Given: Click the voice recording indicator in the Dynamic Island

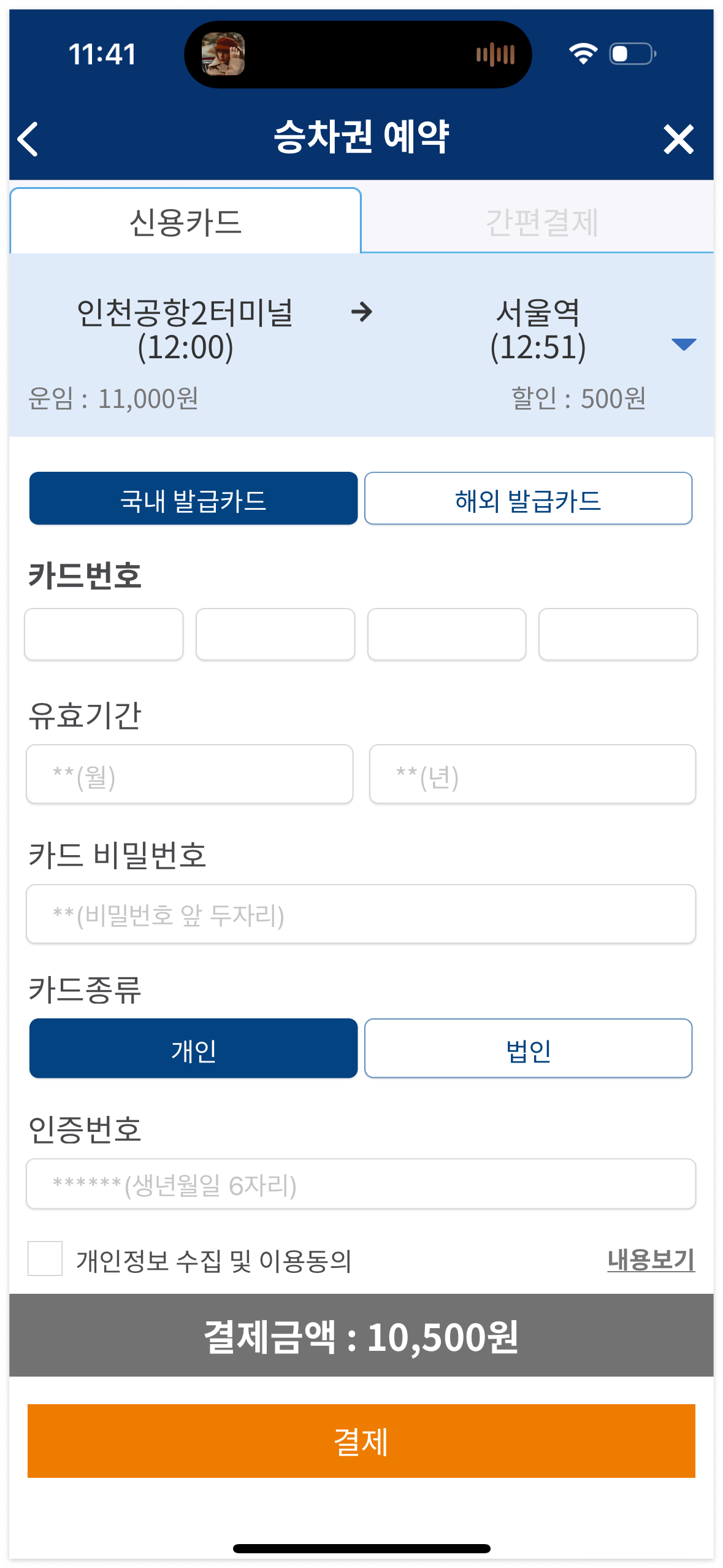Looking at the screenshot, I should tap(494, 54).
